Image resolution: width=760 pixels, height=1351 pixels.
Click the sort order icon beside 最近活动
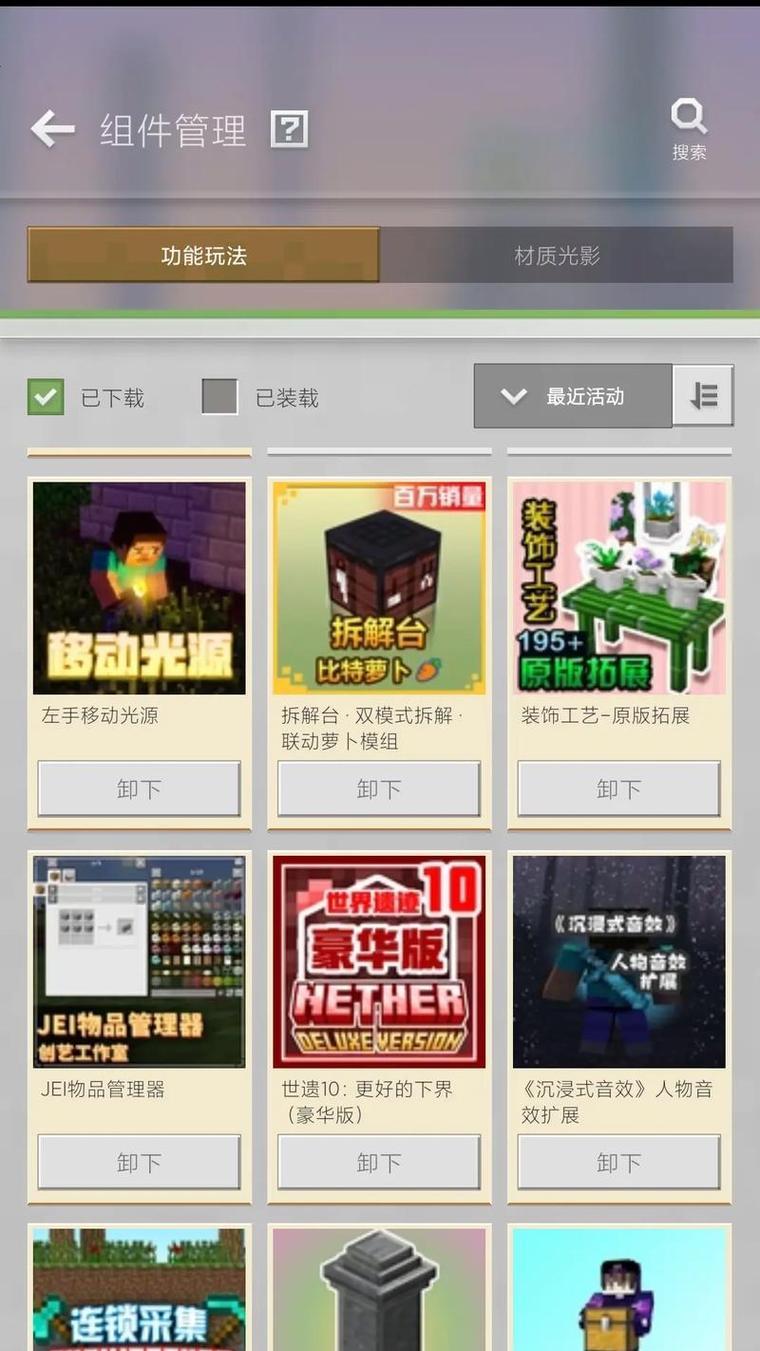pyautogui.click(x=704, y=395)
